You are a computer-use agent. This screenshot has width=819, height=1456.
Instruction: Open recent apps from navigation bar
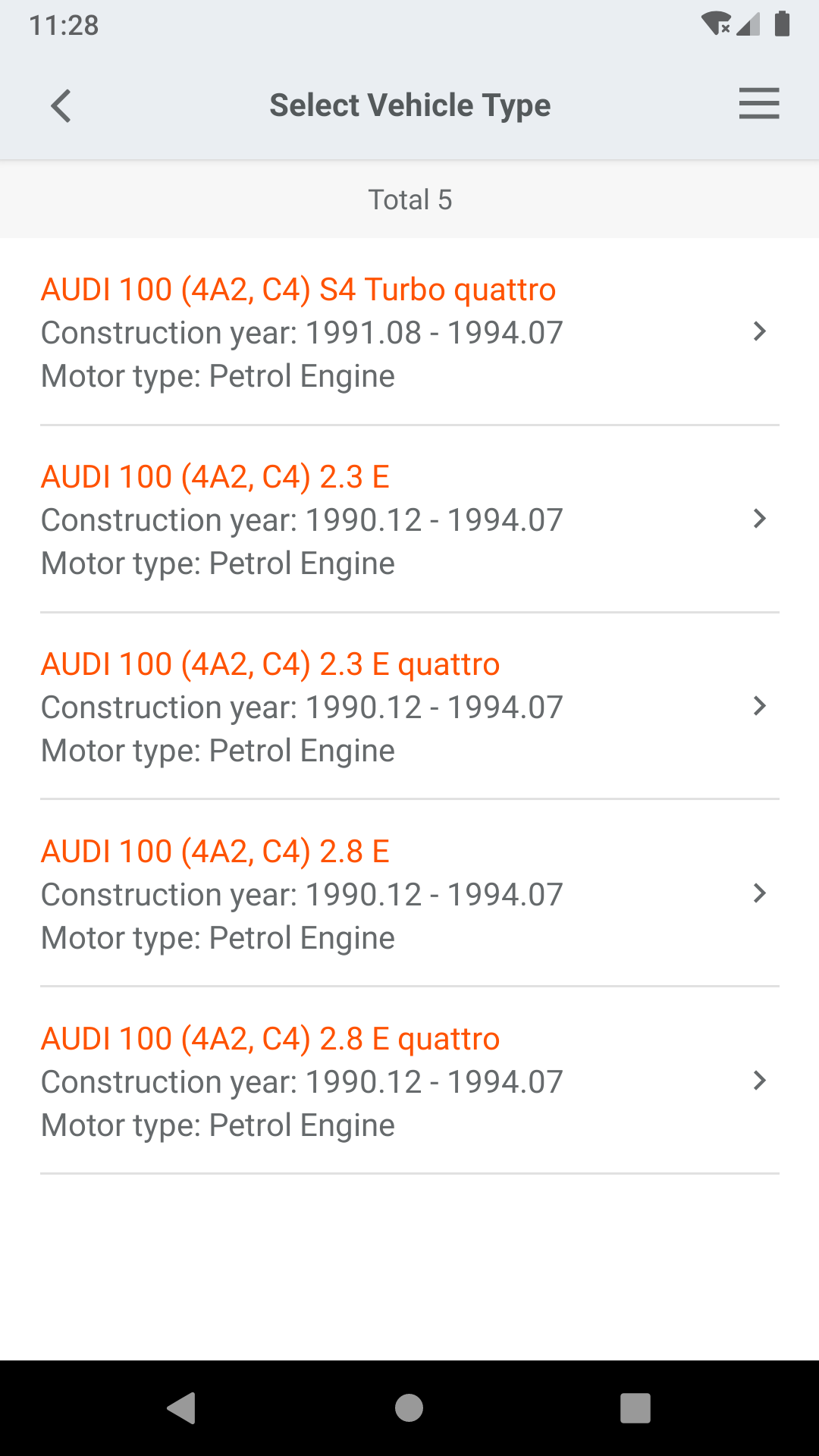coord(635,1408)
